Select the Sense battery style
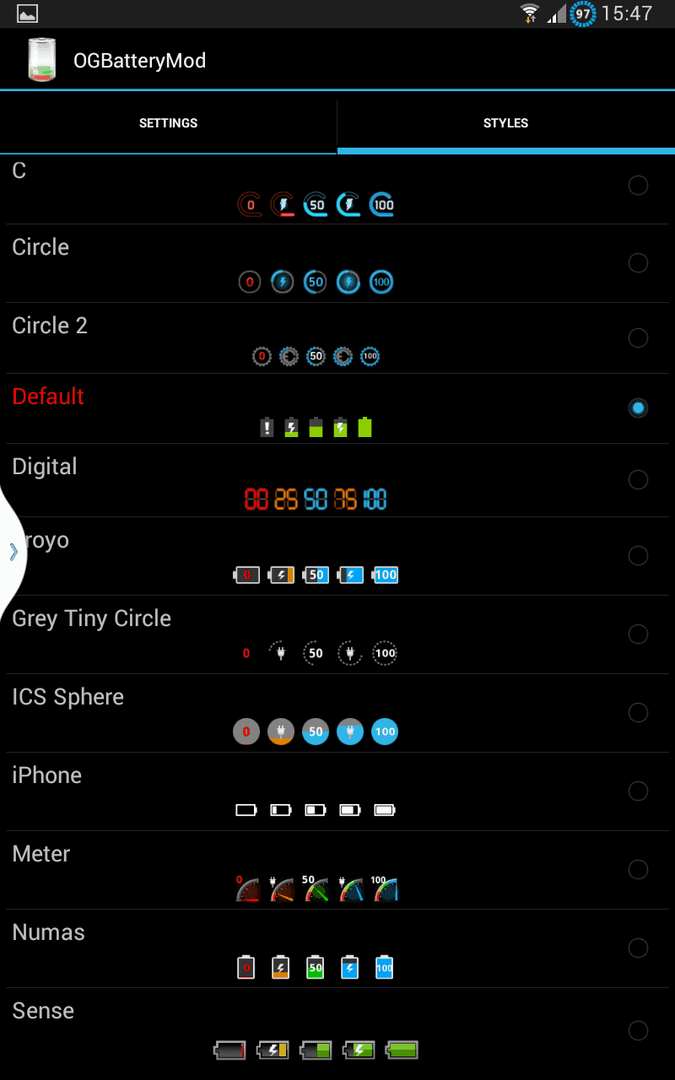 [x=338, y=1034]
